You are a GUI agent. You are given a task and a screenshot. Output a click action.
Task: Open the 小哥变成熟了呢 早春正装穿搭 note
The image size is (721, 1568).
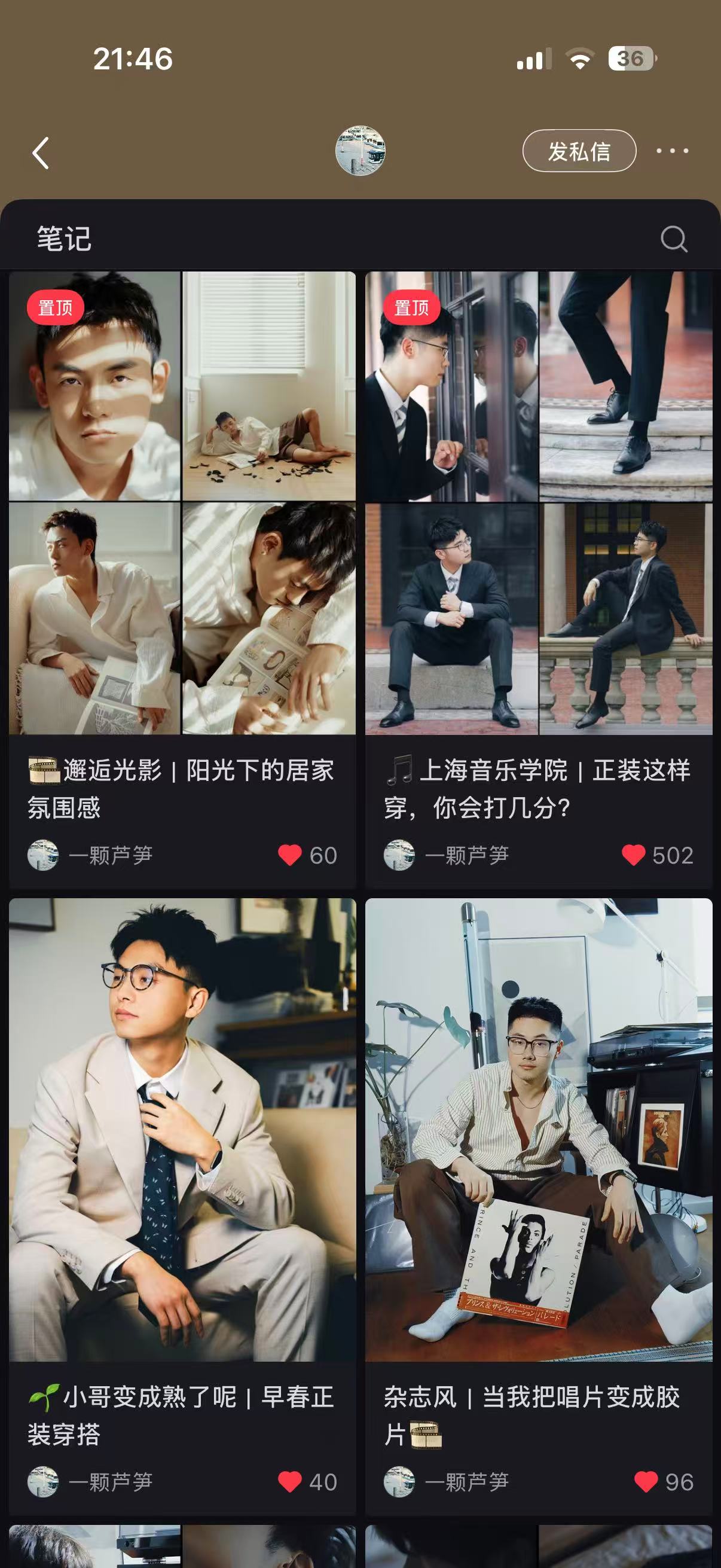coord(182,1130)
